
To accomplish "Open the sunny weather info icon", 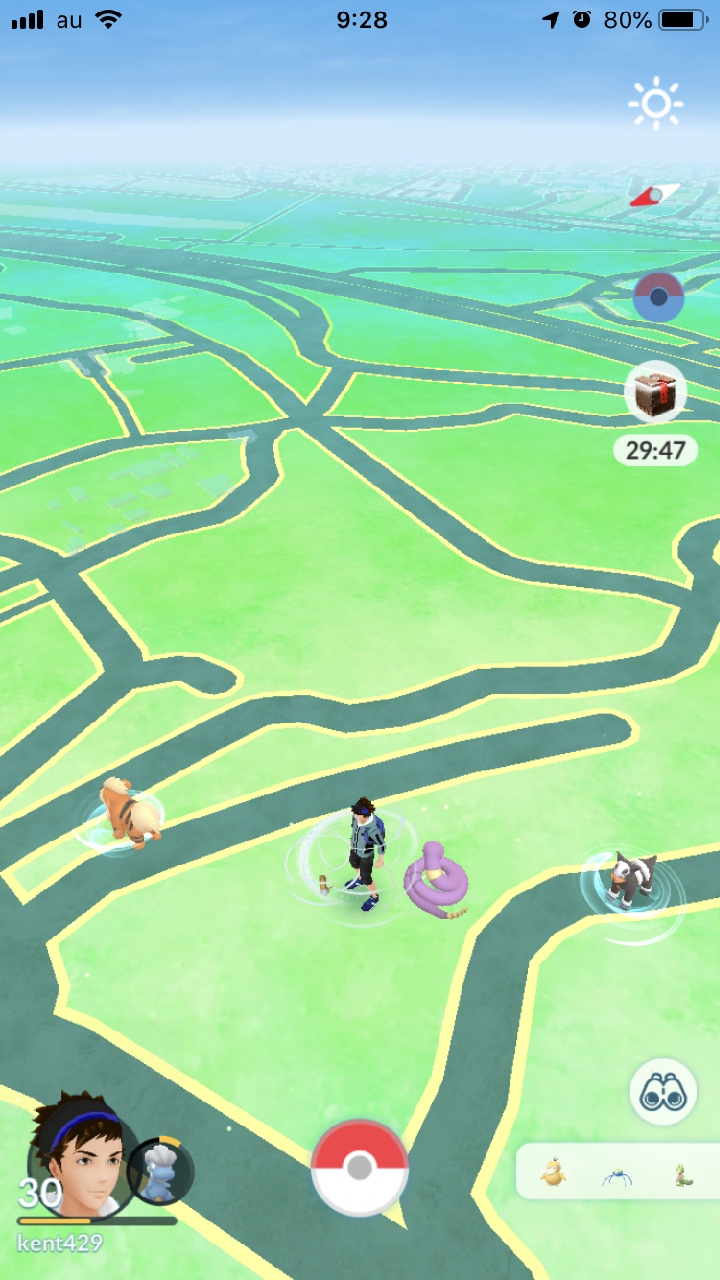I will pyautogui.click(x=656, y=104).
